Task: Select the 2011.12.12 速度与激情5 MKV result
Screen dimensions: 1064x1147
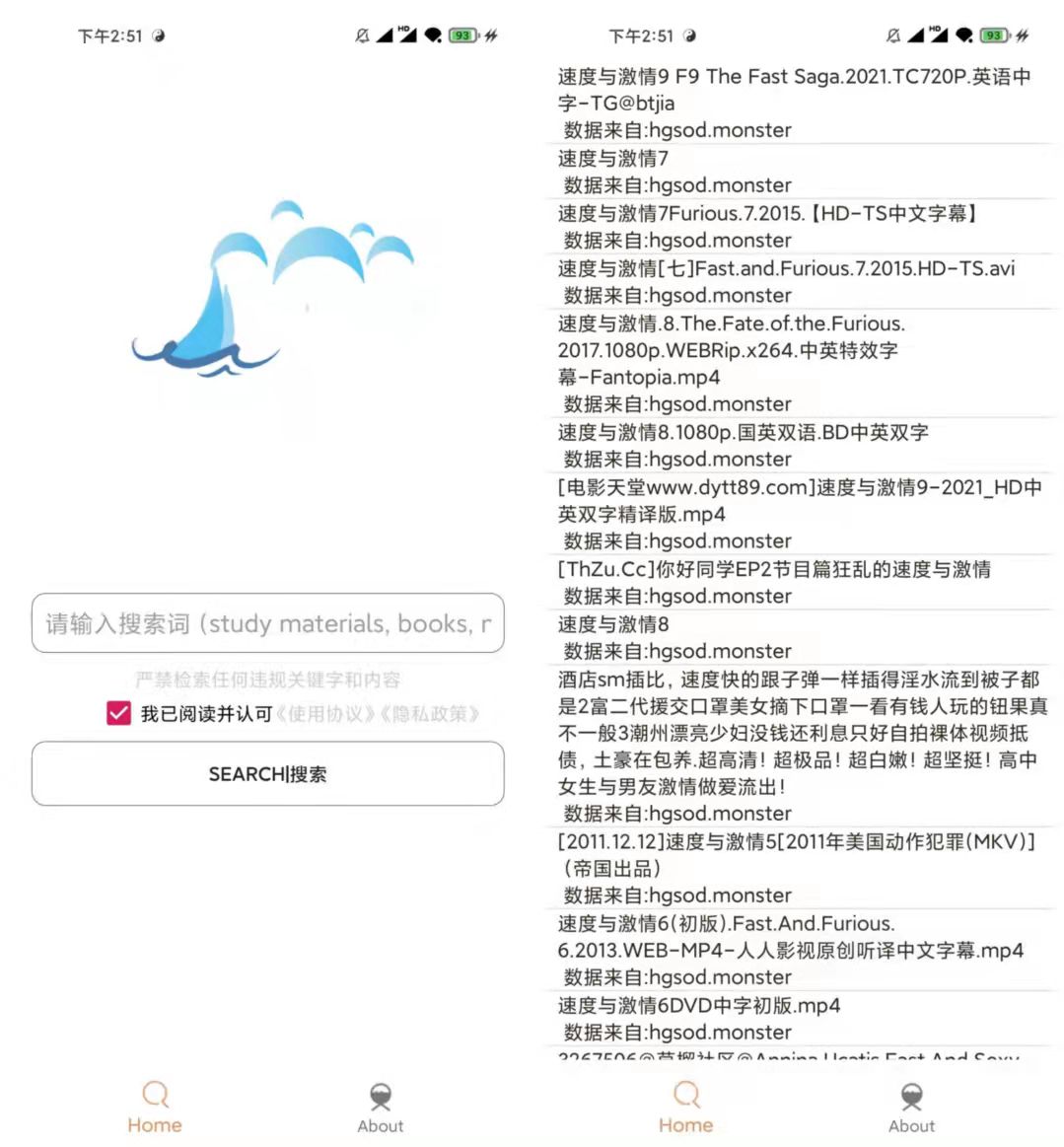Action: [x=796, y=854]
